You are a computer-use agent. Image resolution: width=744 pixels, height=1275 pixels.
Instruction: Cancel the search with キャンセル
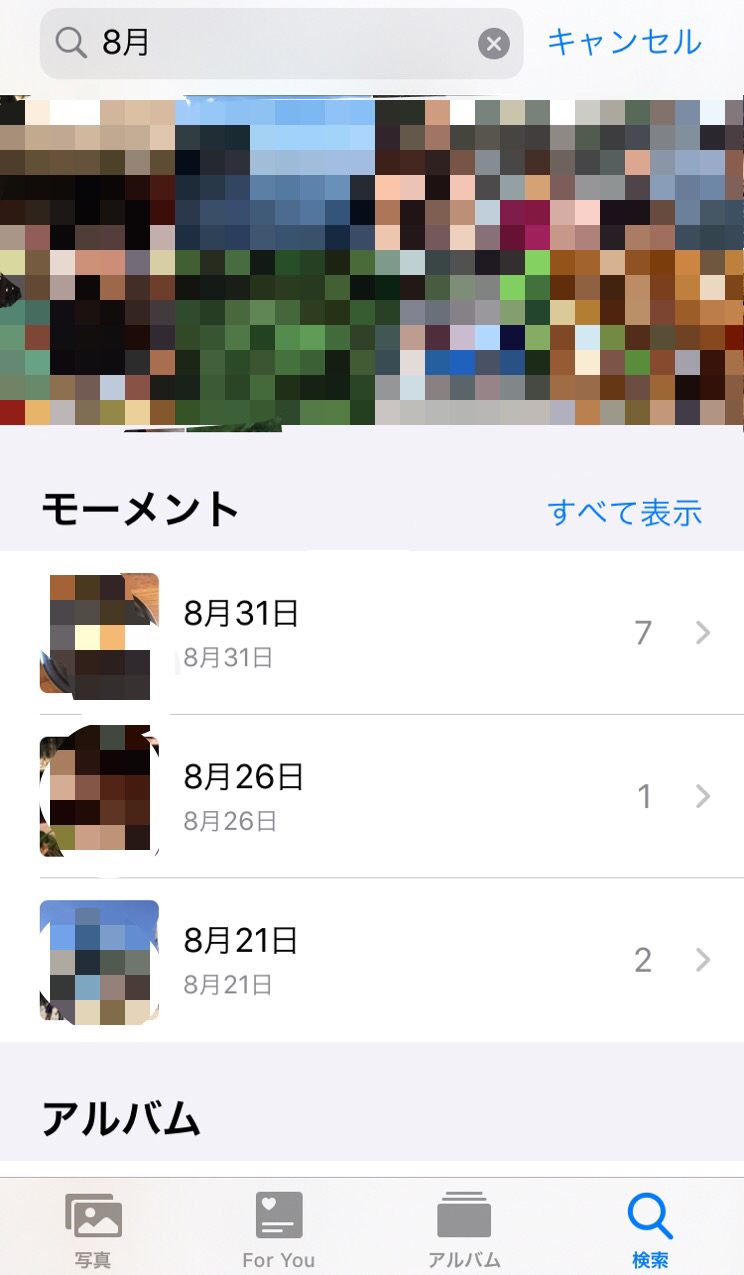tap(624, 42)
